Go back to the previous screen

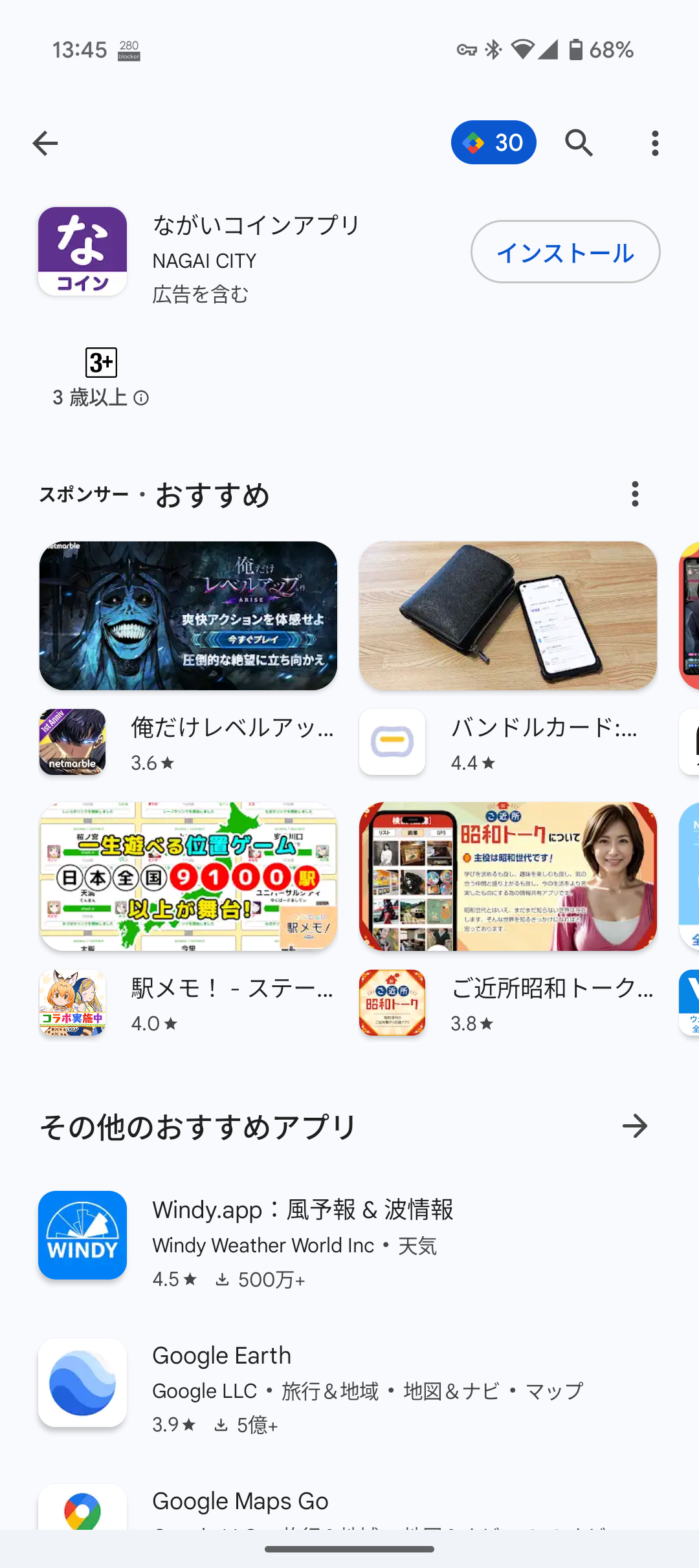coord(45,143)
